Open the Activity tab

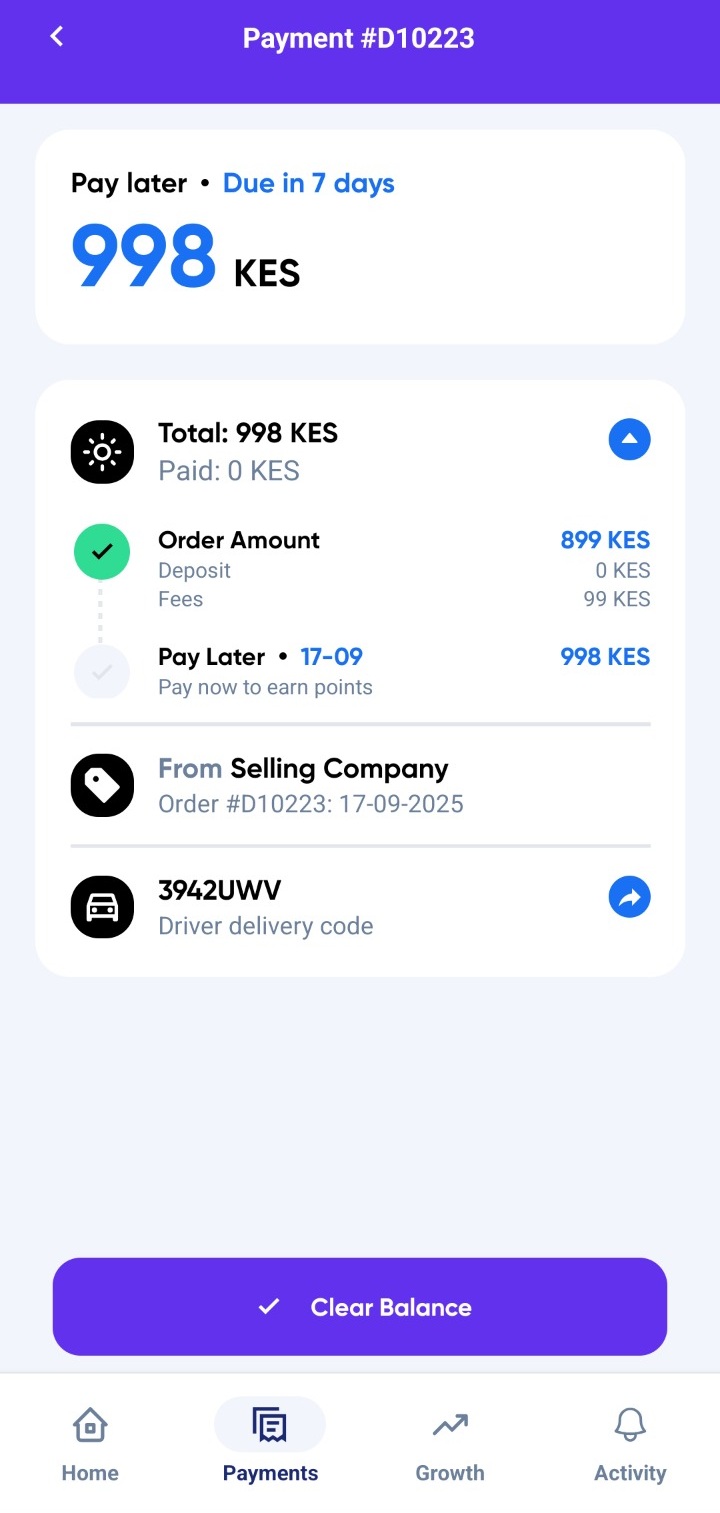pyautogui.click(x=630, y=1444)
